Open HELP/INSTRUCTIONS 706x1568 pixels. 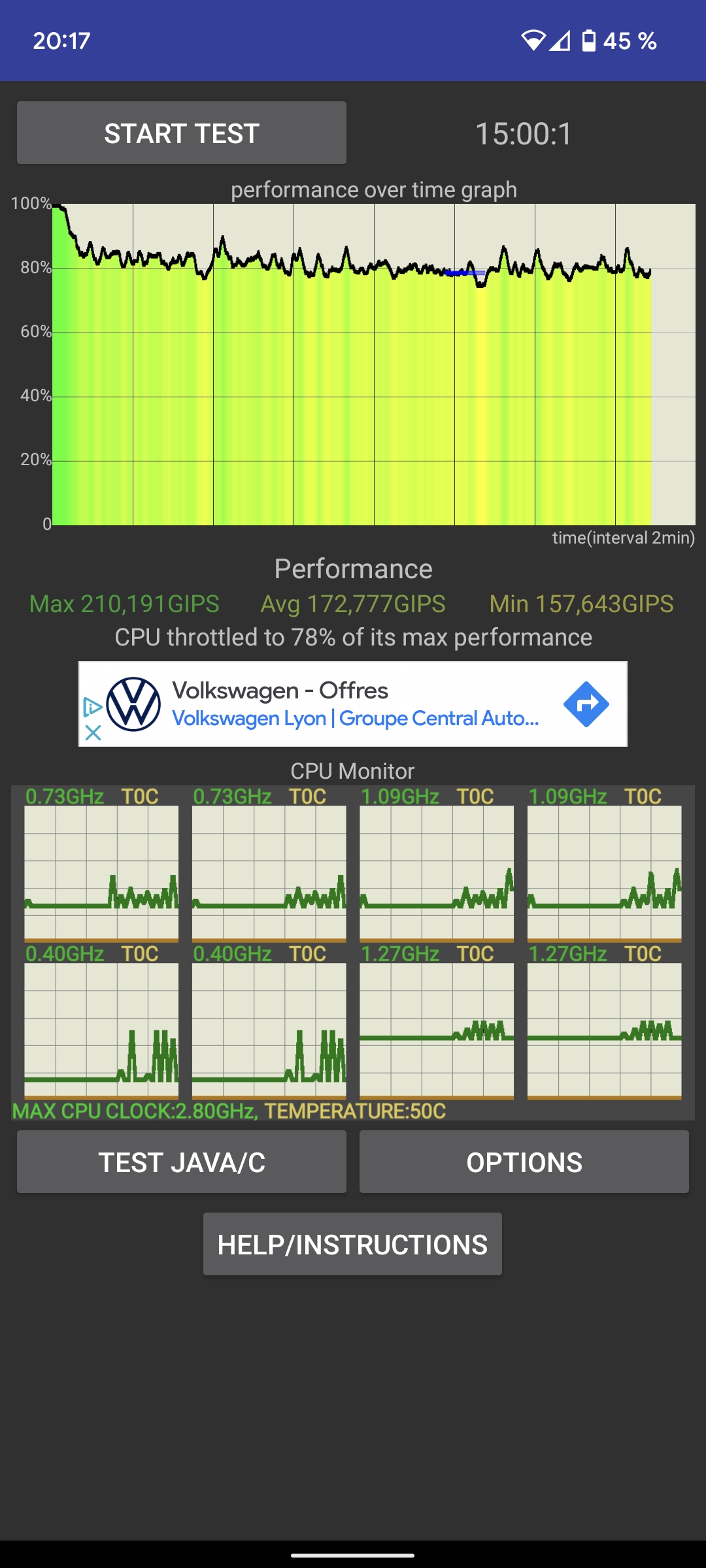(352, 1244)
